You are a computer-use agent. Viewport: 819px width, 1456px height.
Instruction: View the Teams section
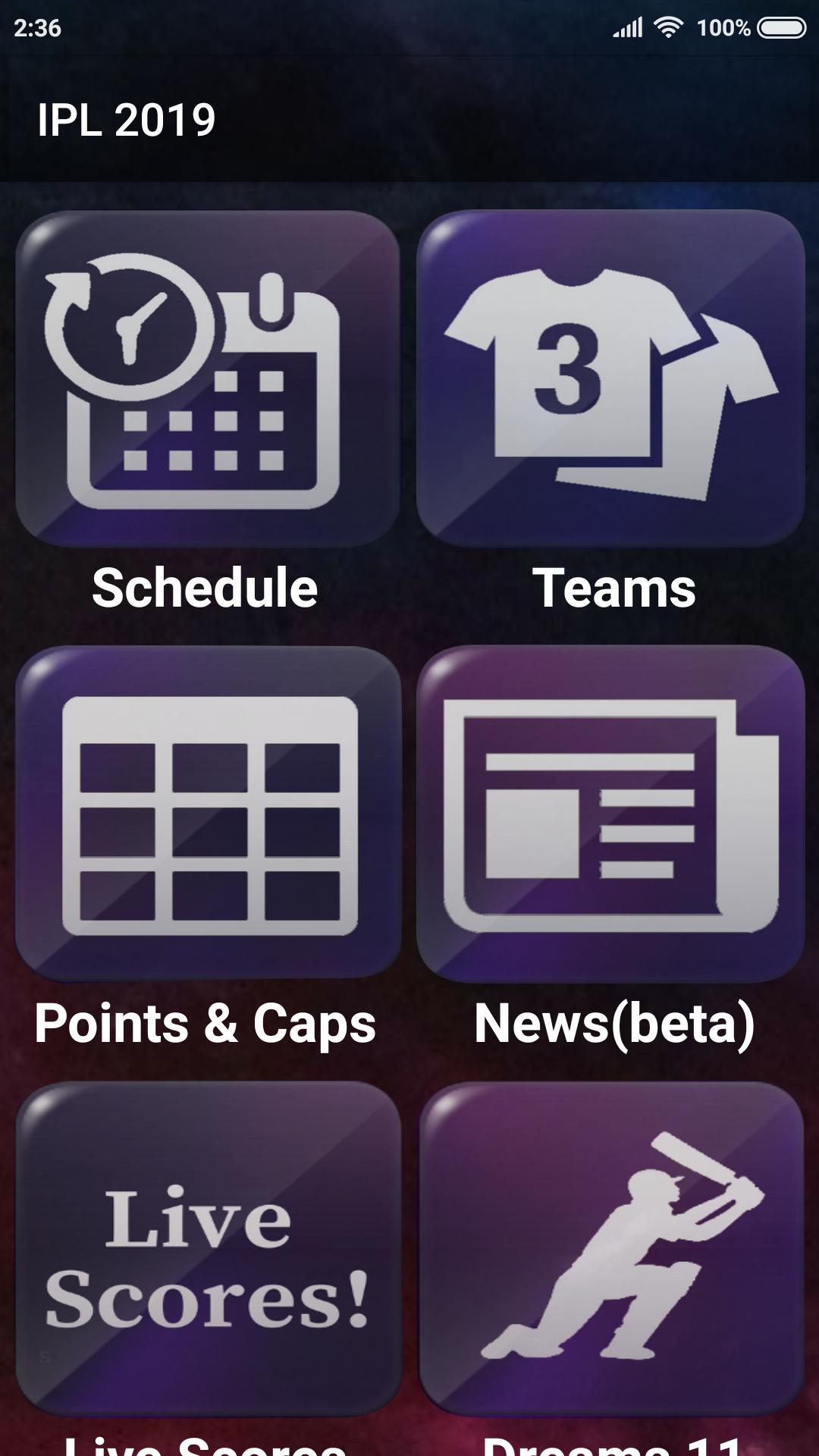pyautogui.click(x=611, y=379)
